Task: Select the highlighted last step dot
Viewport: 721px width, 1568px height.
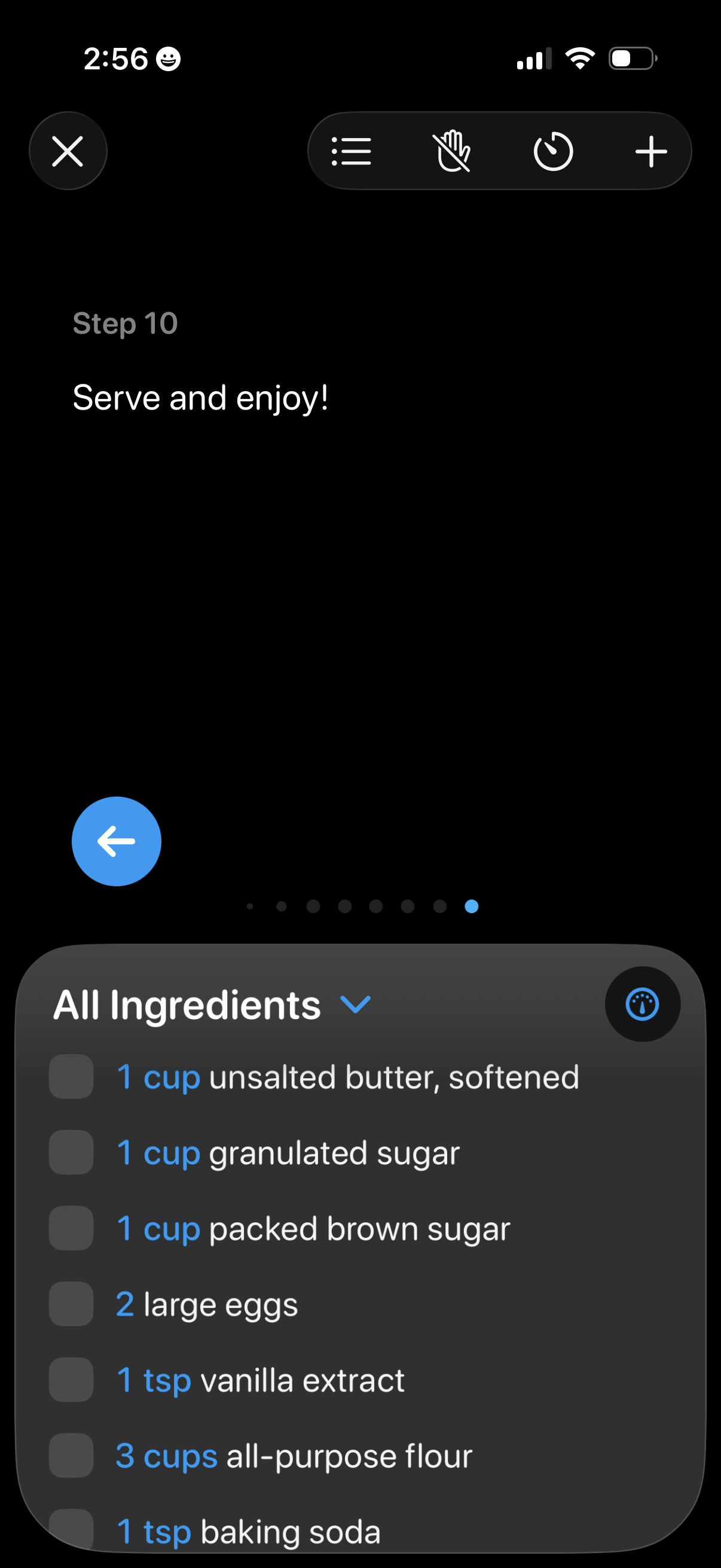Action: pos(471,906)
